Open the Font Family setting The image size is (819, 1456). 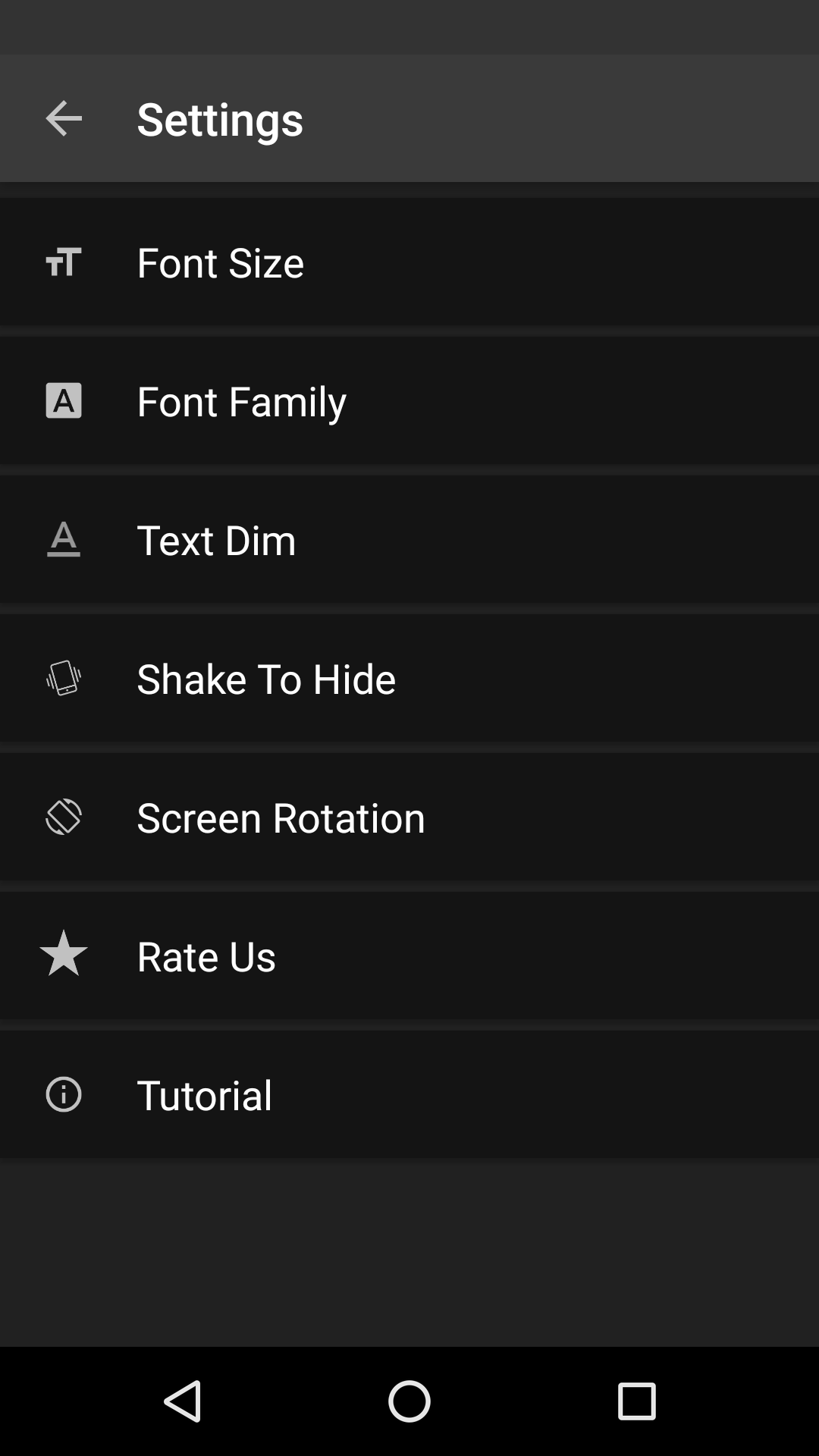pyautogui.click(x=409, y=400)
